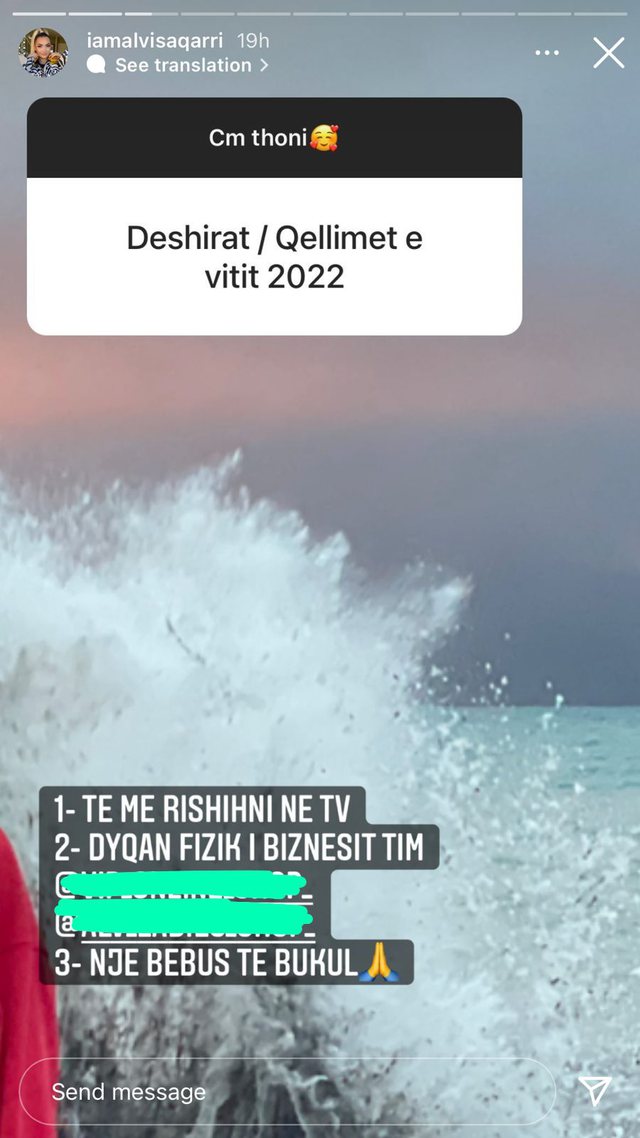Tap See translation link
The height and width of the screenshot is (1138, 640).
tap(183, 65)
